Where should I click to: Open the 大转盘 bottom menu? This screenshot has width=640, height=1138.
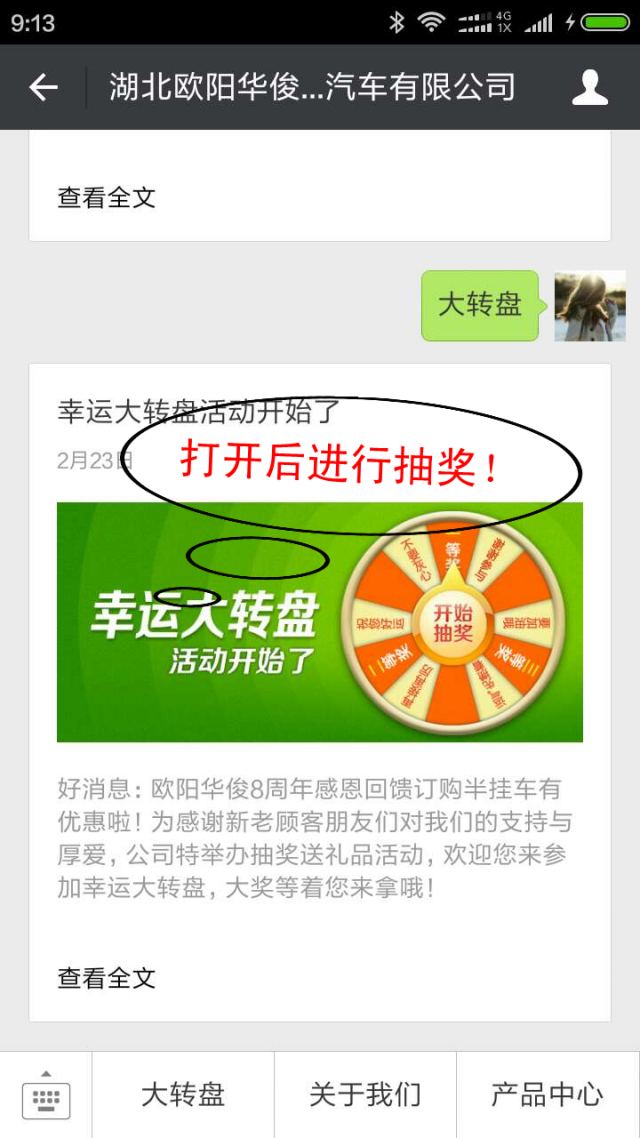183,1095
